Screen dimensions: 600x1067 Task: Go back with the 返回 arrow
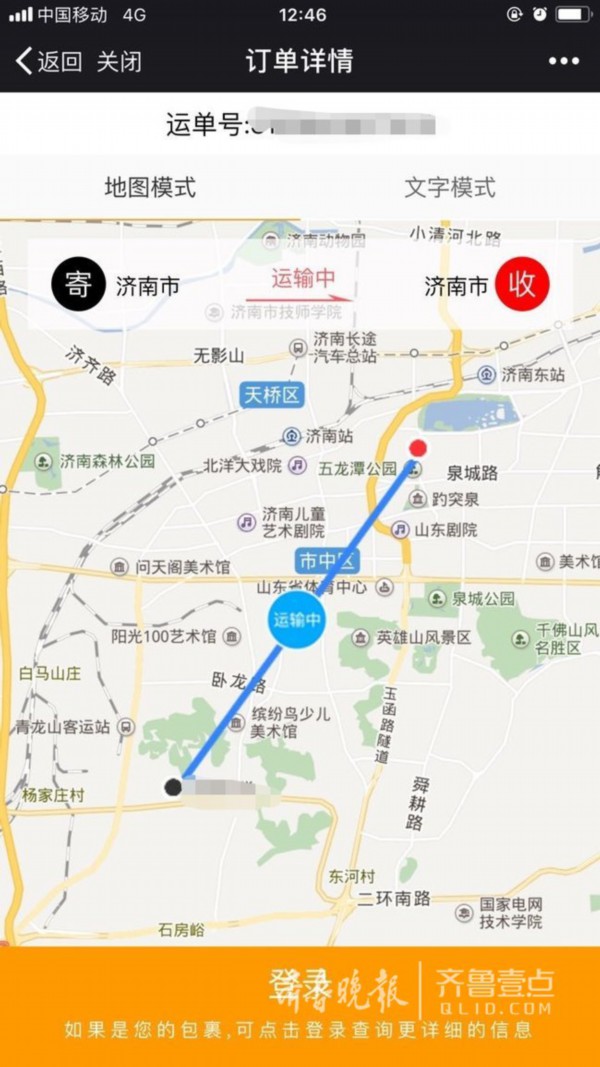pyautogui.click(x=48, y=61)
